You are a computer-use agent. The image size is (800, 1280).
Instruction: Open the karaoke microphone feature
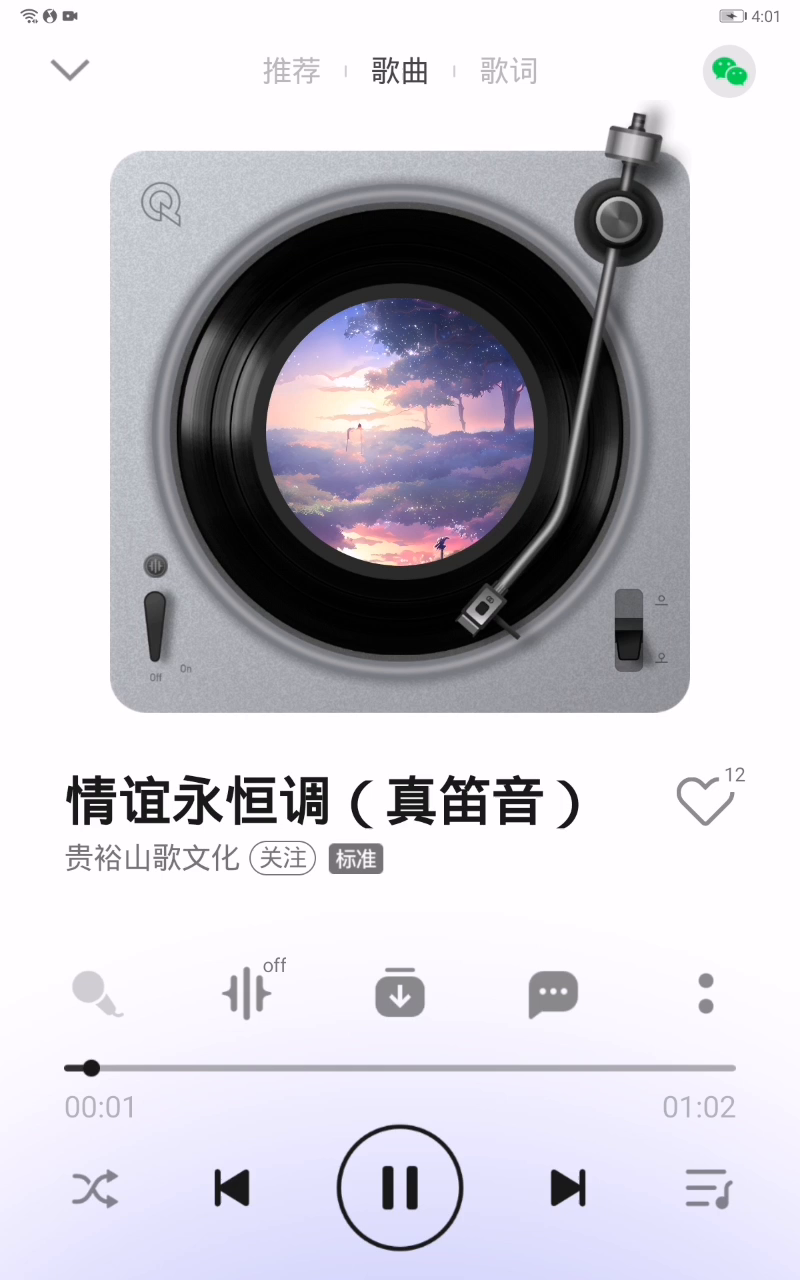pyautogui.click(x=97, y=994)
